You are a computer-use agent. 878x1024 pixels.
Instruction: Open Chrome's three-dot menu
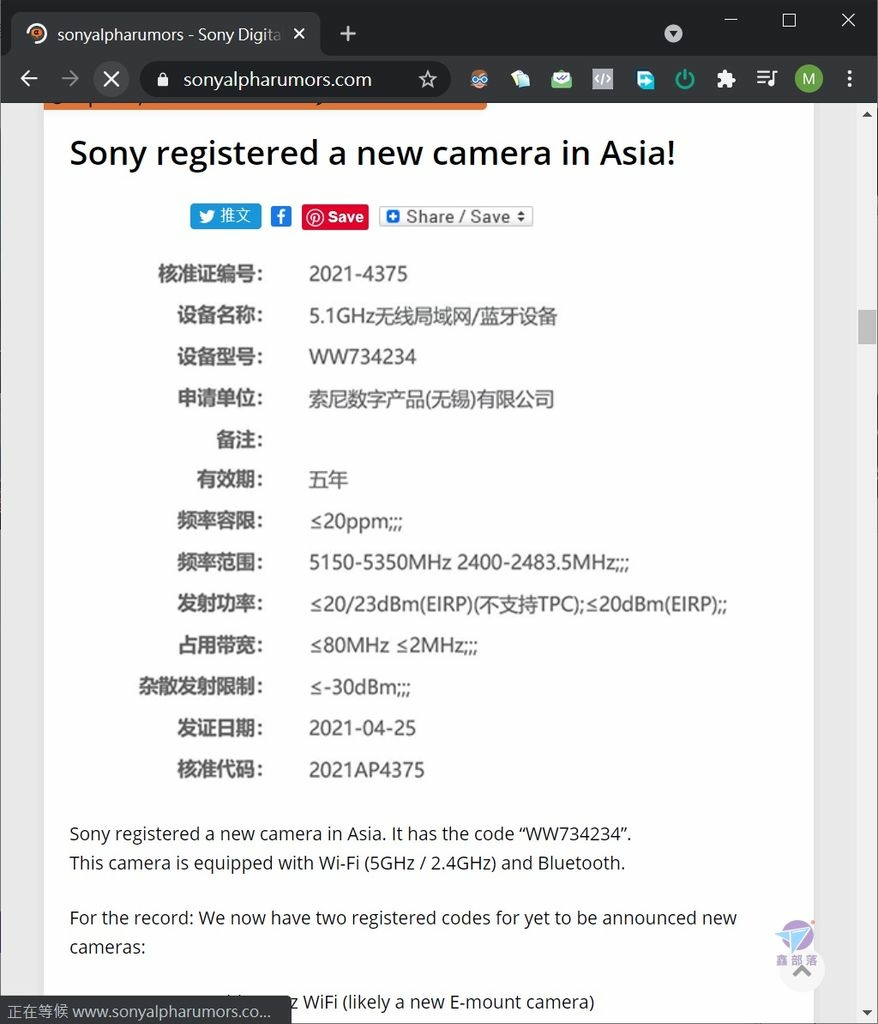coord(850,79)
